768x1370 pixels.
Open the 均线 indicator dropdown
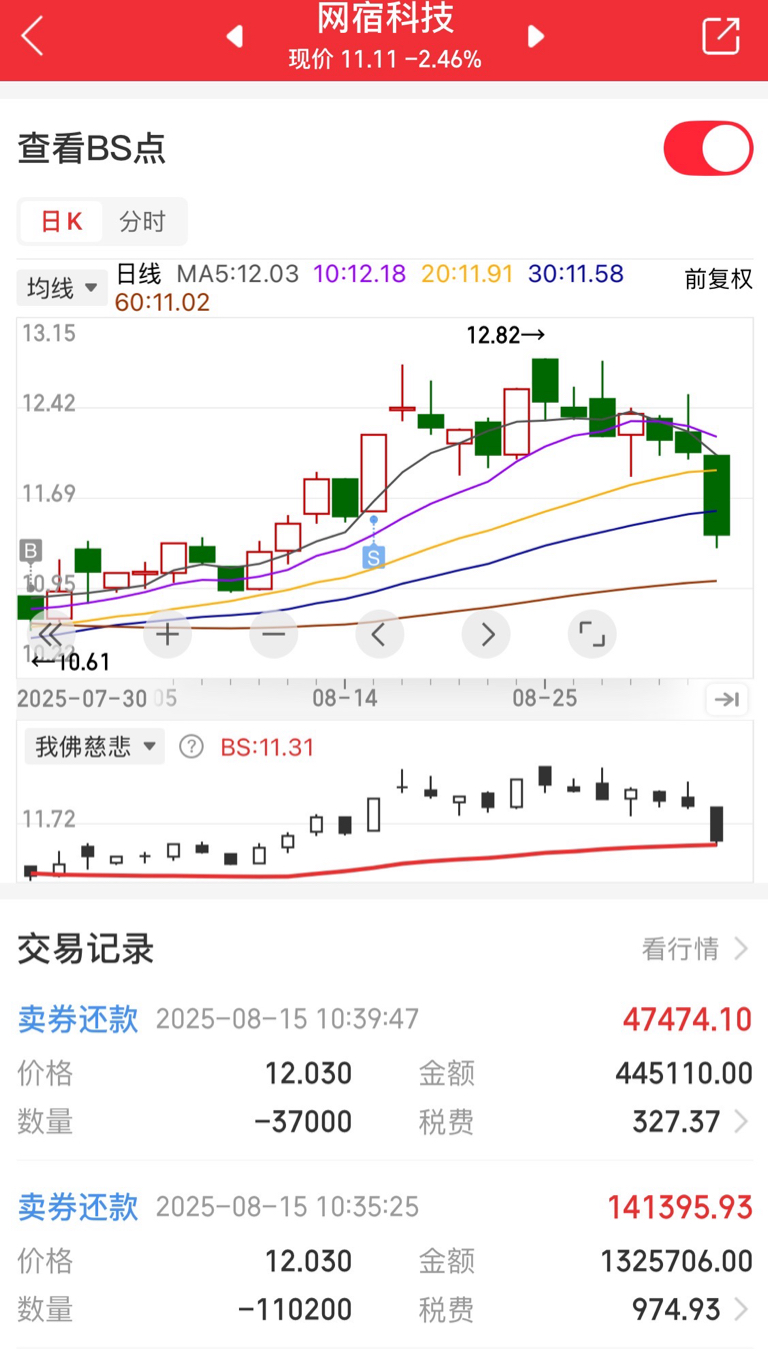62,288
